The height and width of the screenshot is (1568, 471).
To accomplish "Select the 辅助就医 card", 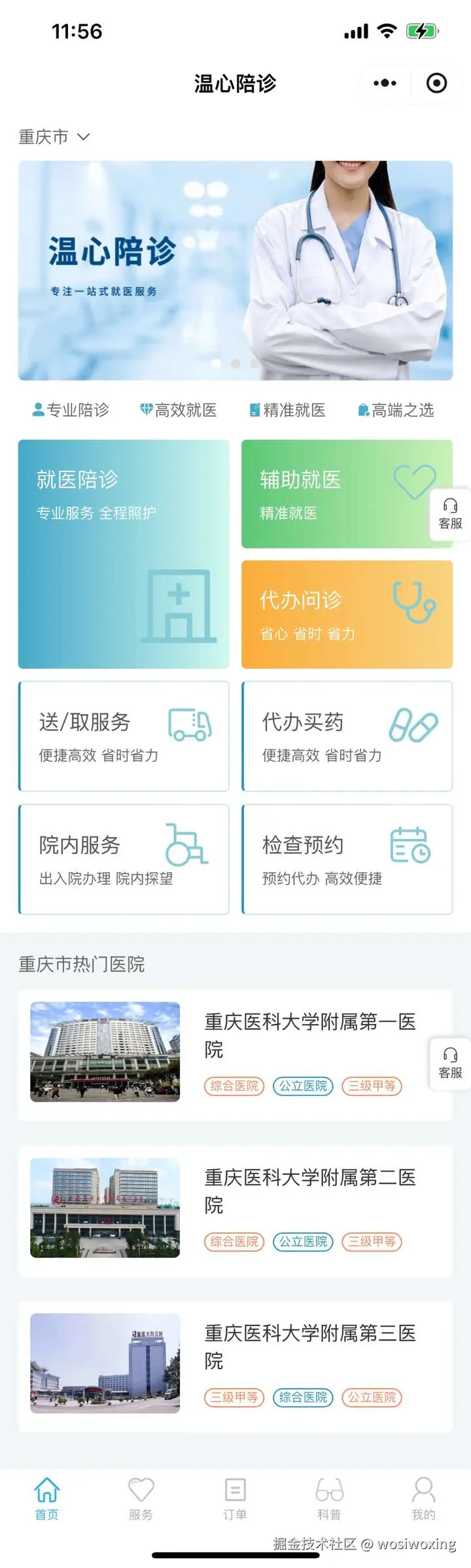I will pos(334,494).
